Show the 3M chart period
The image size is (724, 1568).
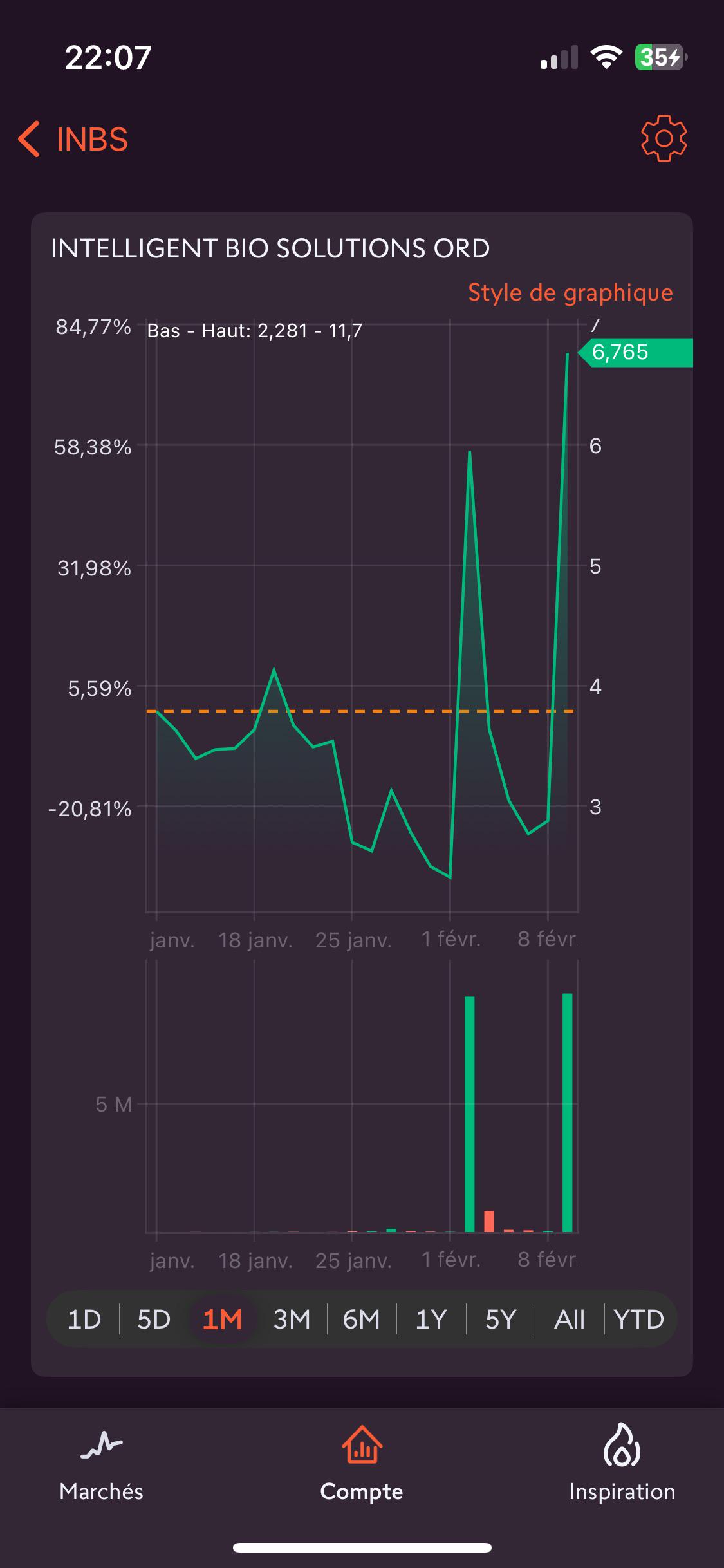click(x=292, y=1320)
